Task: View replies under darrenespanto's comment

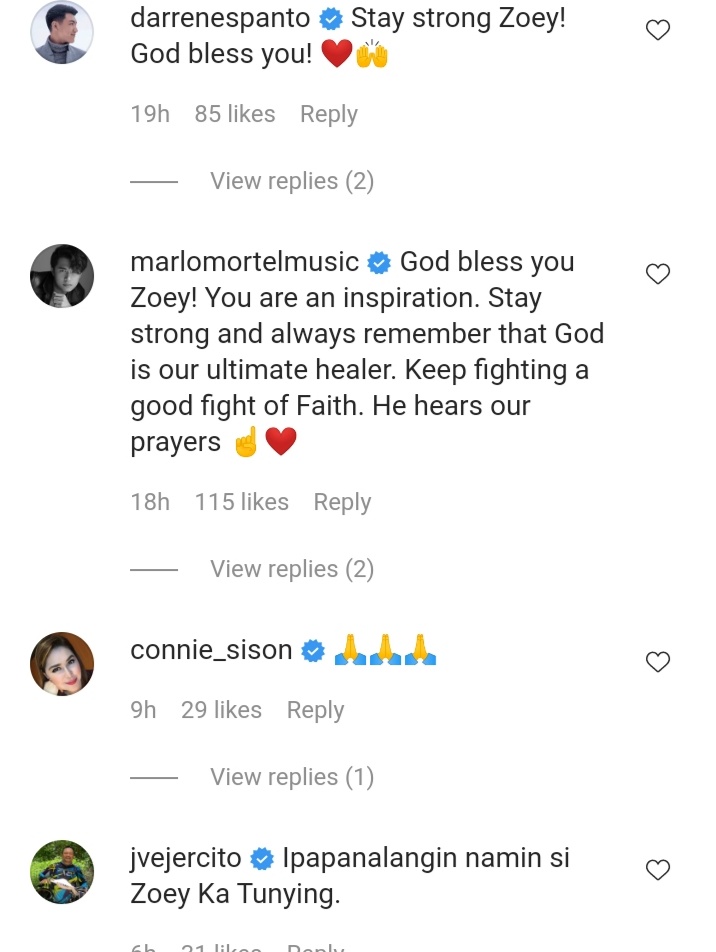Action: (x=292, y=181)
